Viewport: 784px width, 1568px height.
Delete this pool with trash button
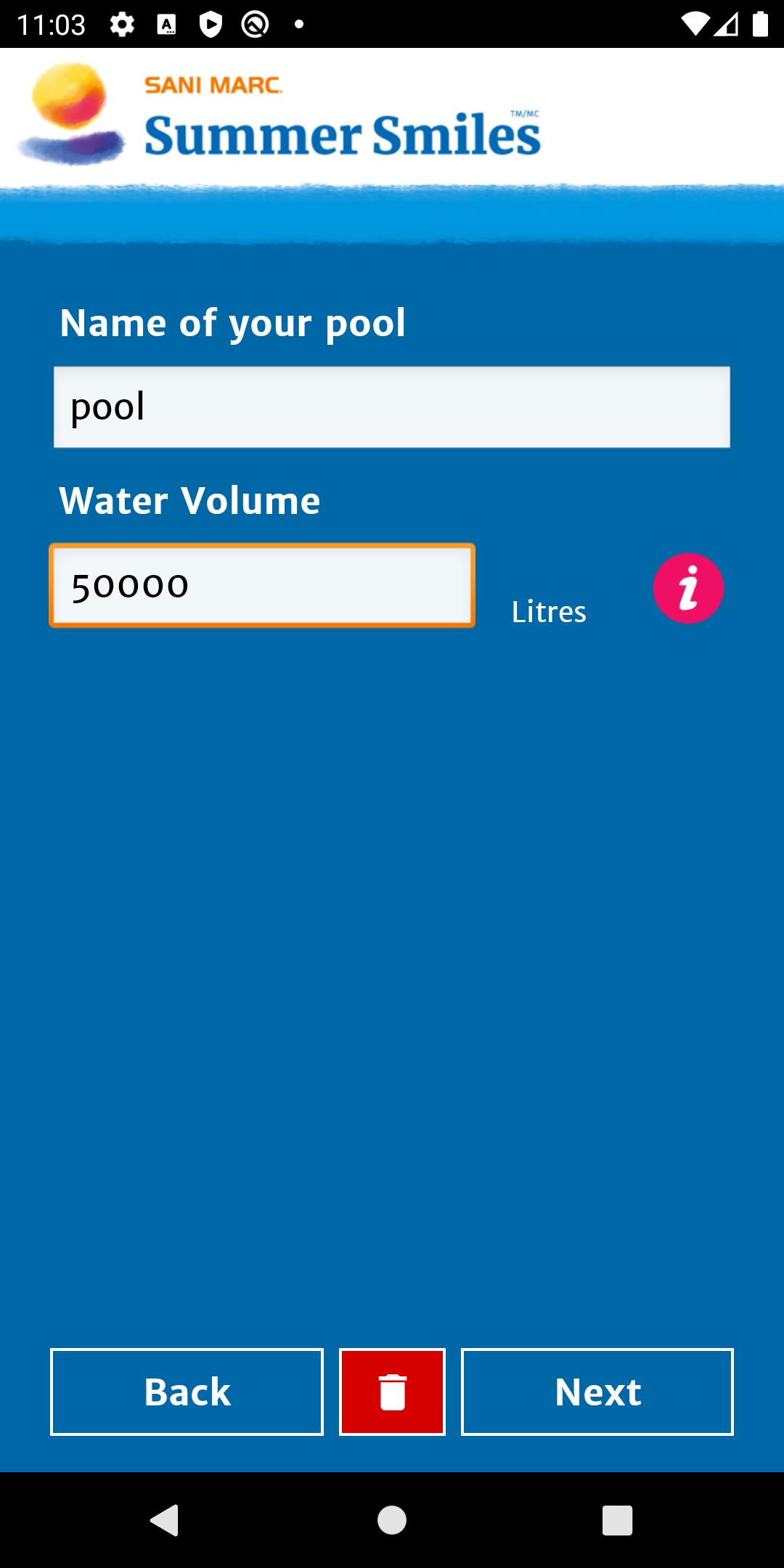click(392, 1392)
